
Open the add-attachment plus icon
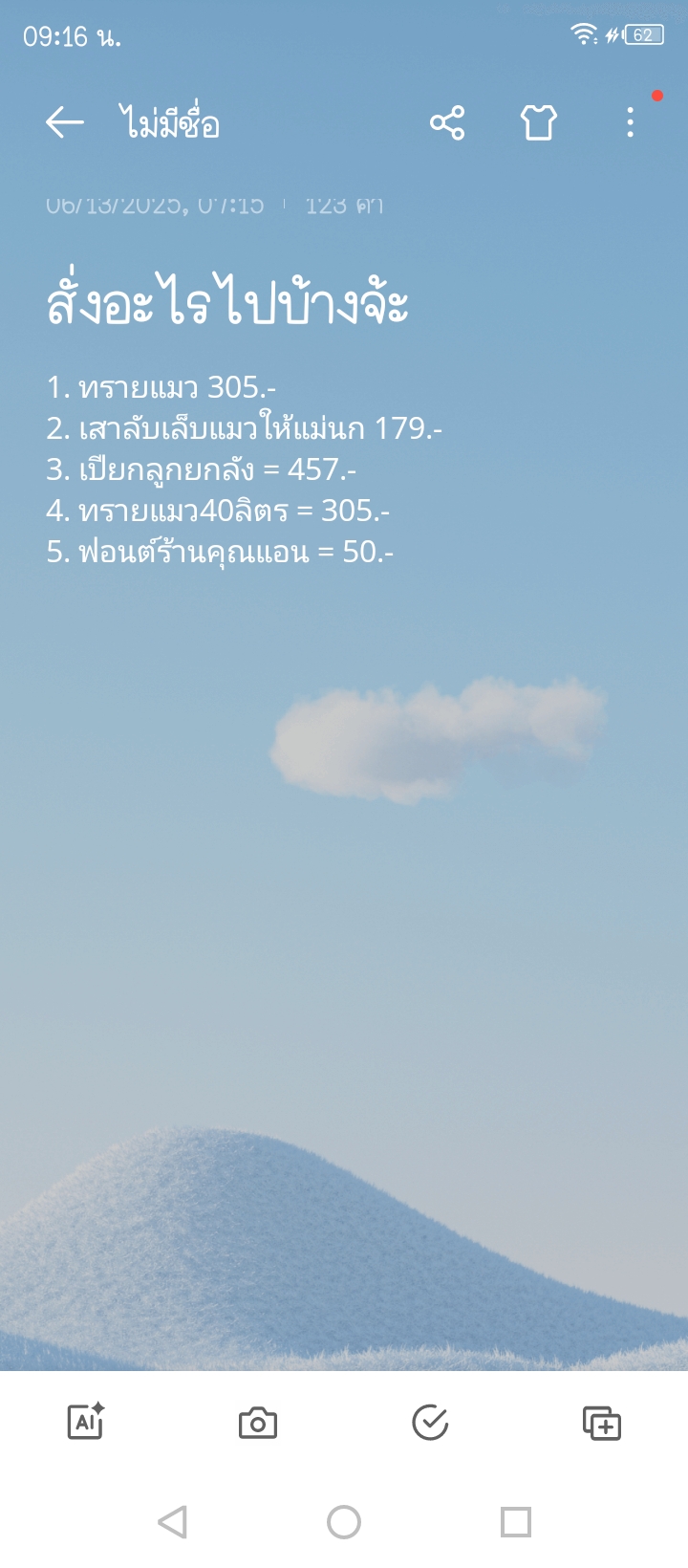pos(602,1423)
